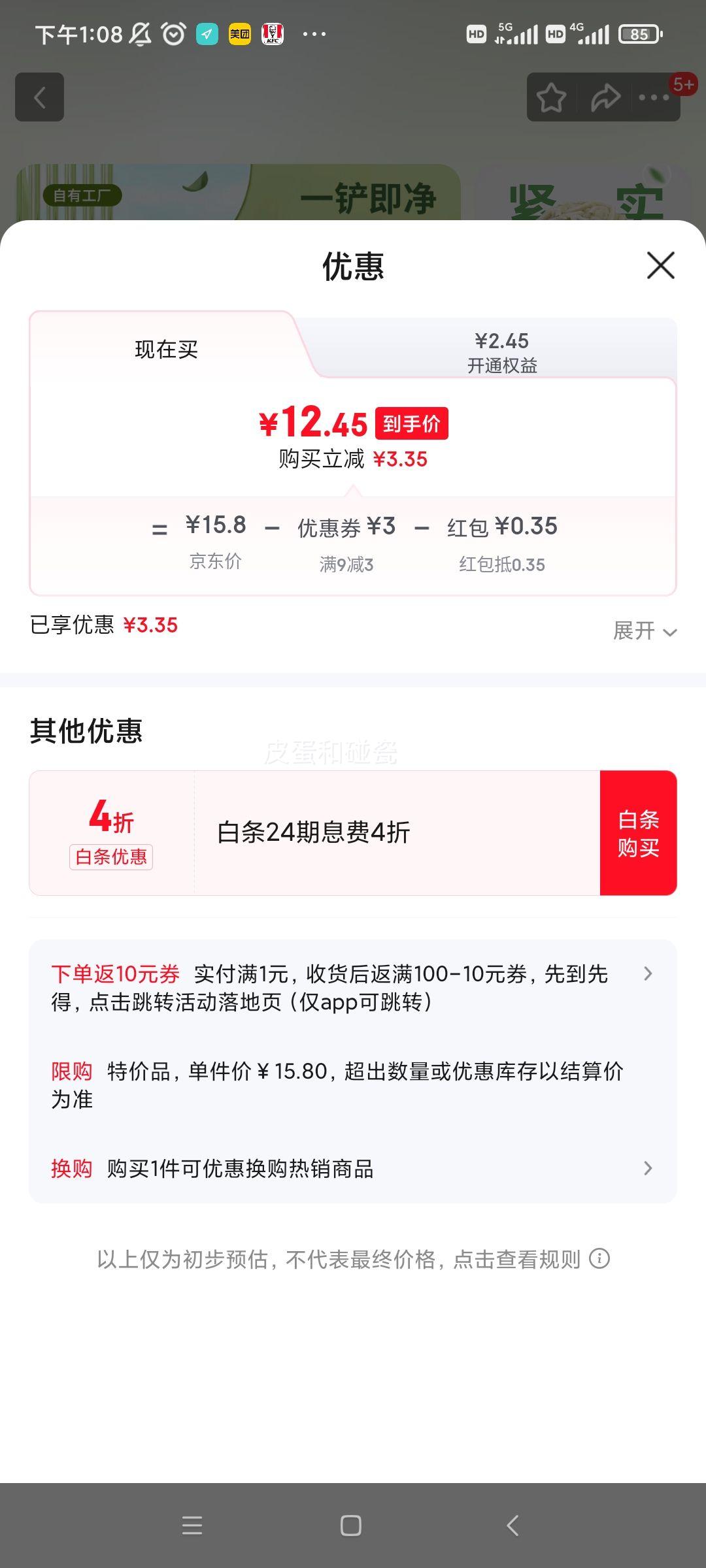706x1568 pixels.
Task: Open the system recent apps button
Action: tap(192, 1526)
